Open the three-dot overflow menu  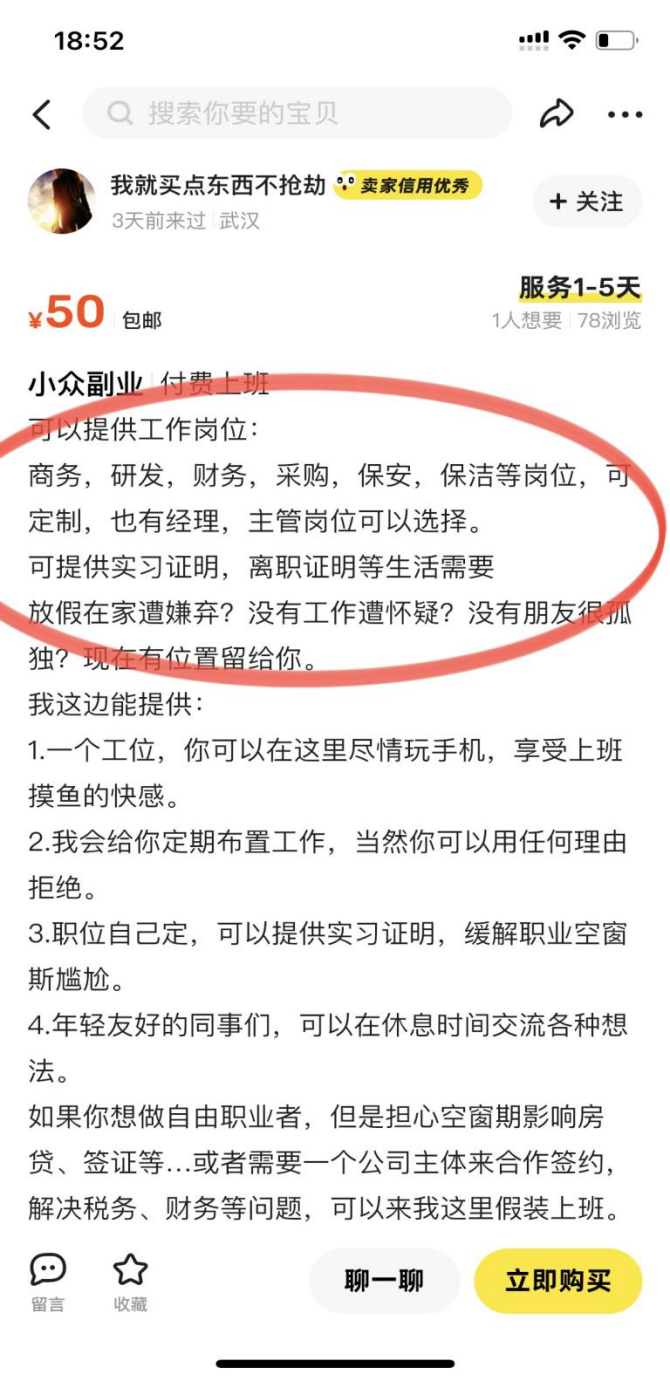pos(625,115)
